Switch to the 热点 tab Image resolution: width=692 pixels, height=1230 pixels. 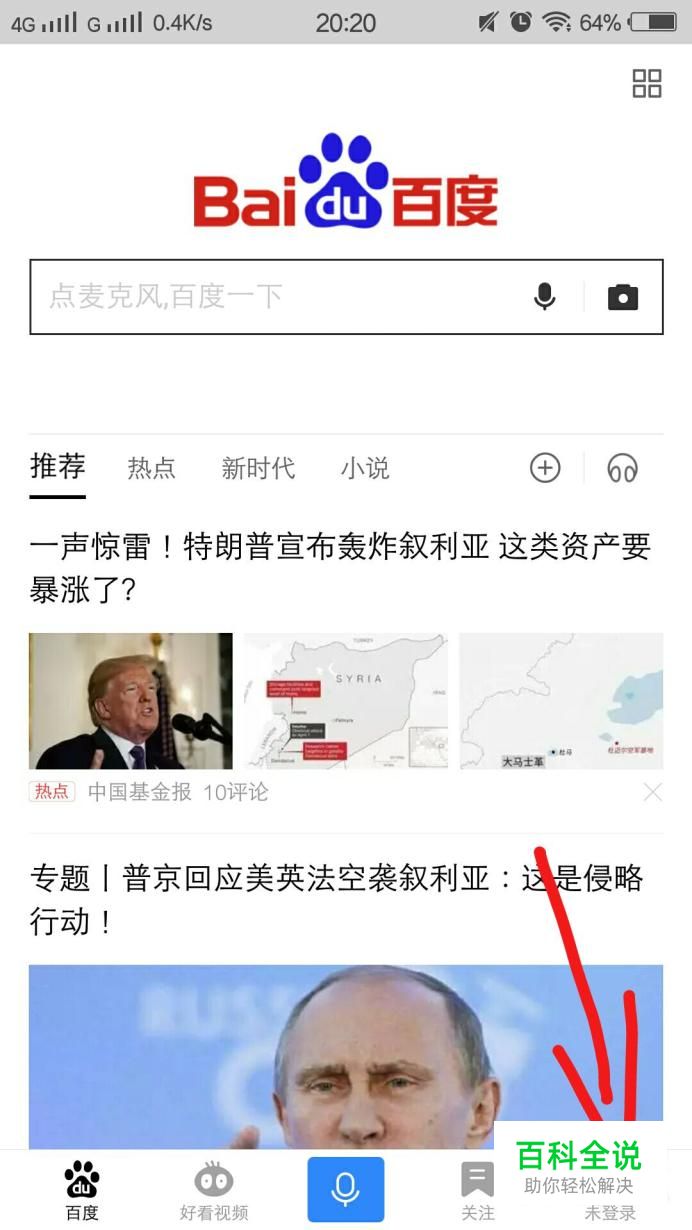point(151,468)
